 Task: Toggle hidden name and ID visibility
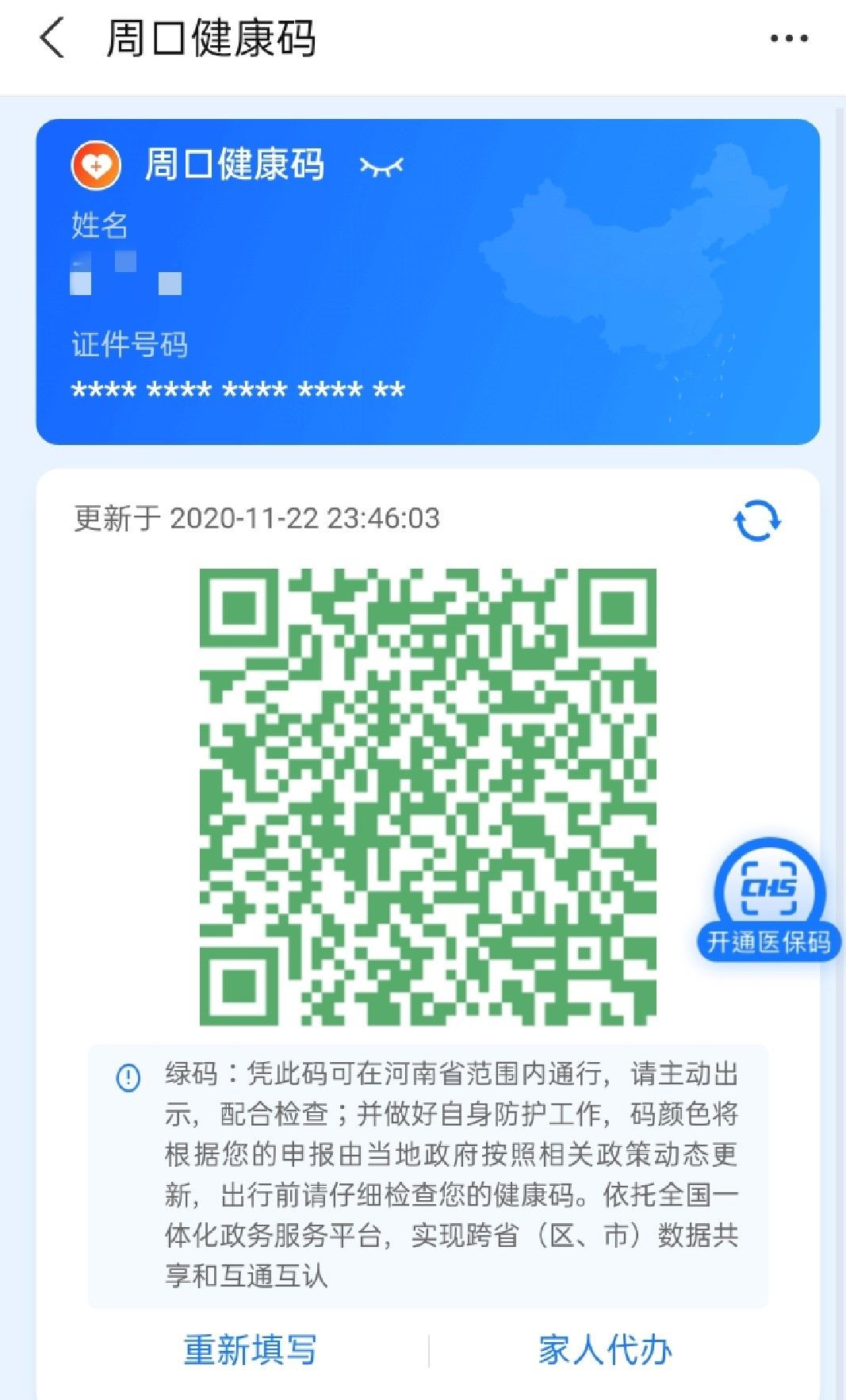[x=381, y=166]
